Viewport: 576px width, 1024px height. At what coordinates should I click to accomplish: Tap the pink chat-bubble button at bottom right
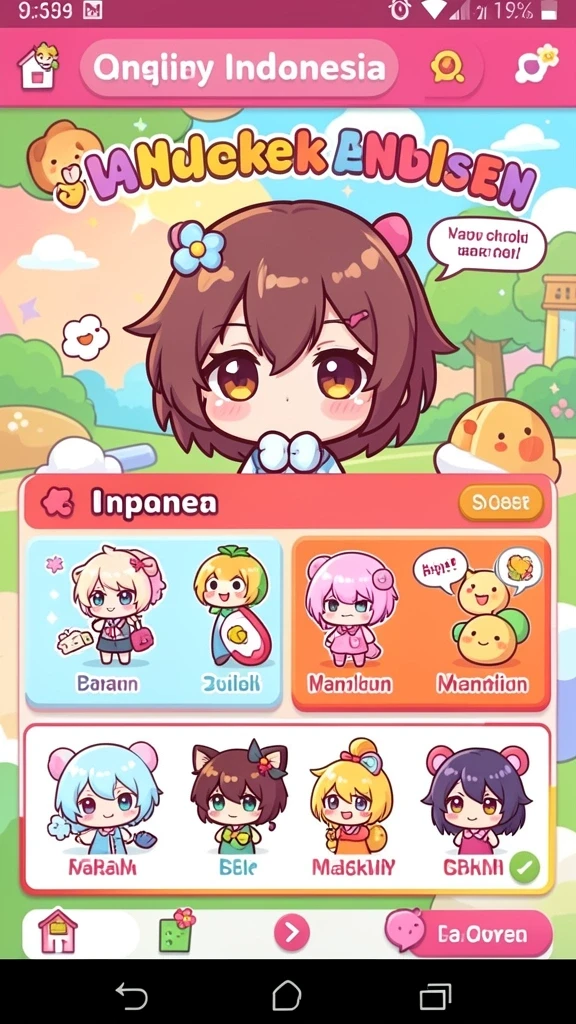[468, 933]
